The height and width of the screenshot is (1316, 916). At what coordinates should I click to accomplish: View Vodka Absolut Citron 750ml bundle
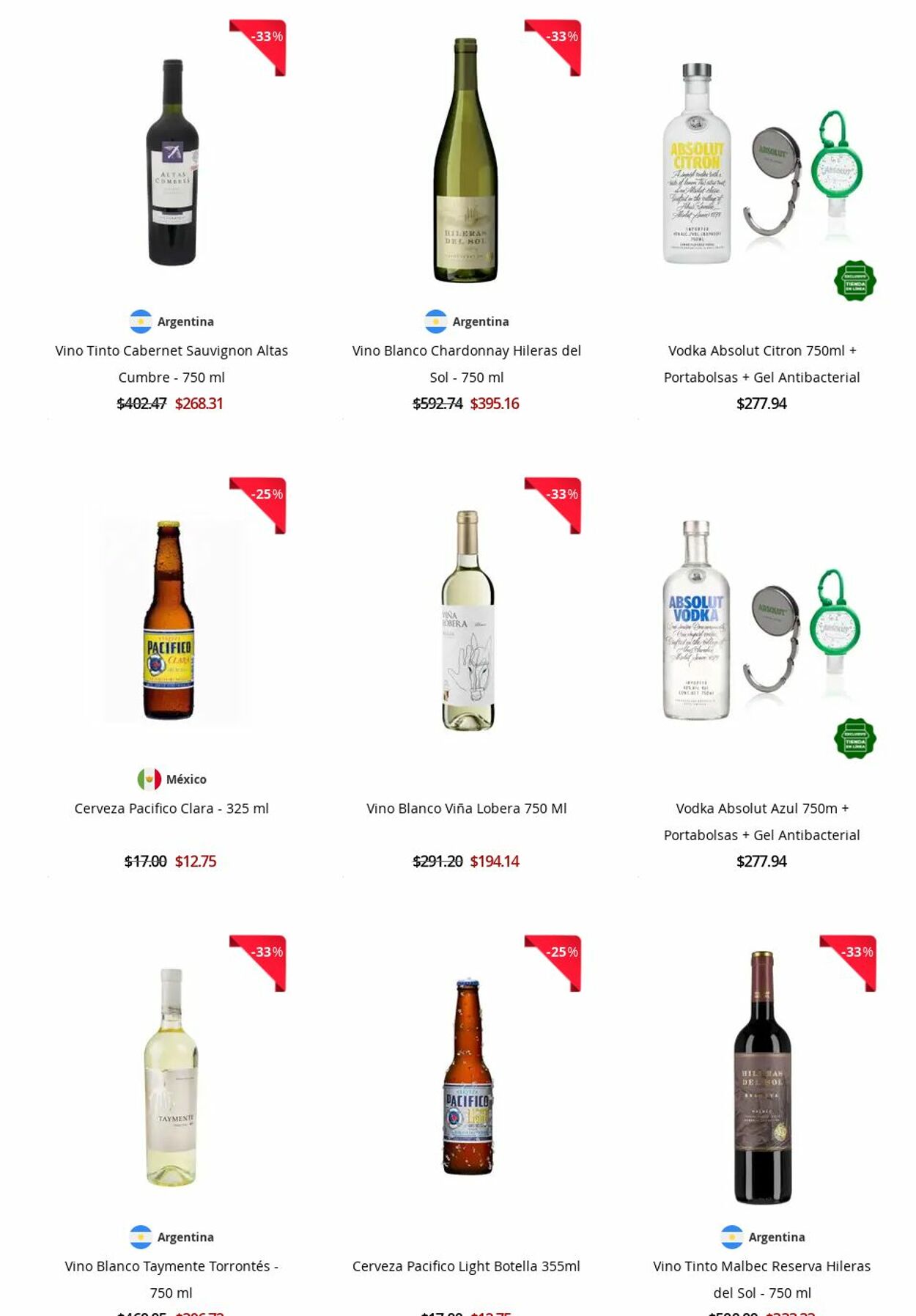[761, 364]
